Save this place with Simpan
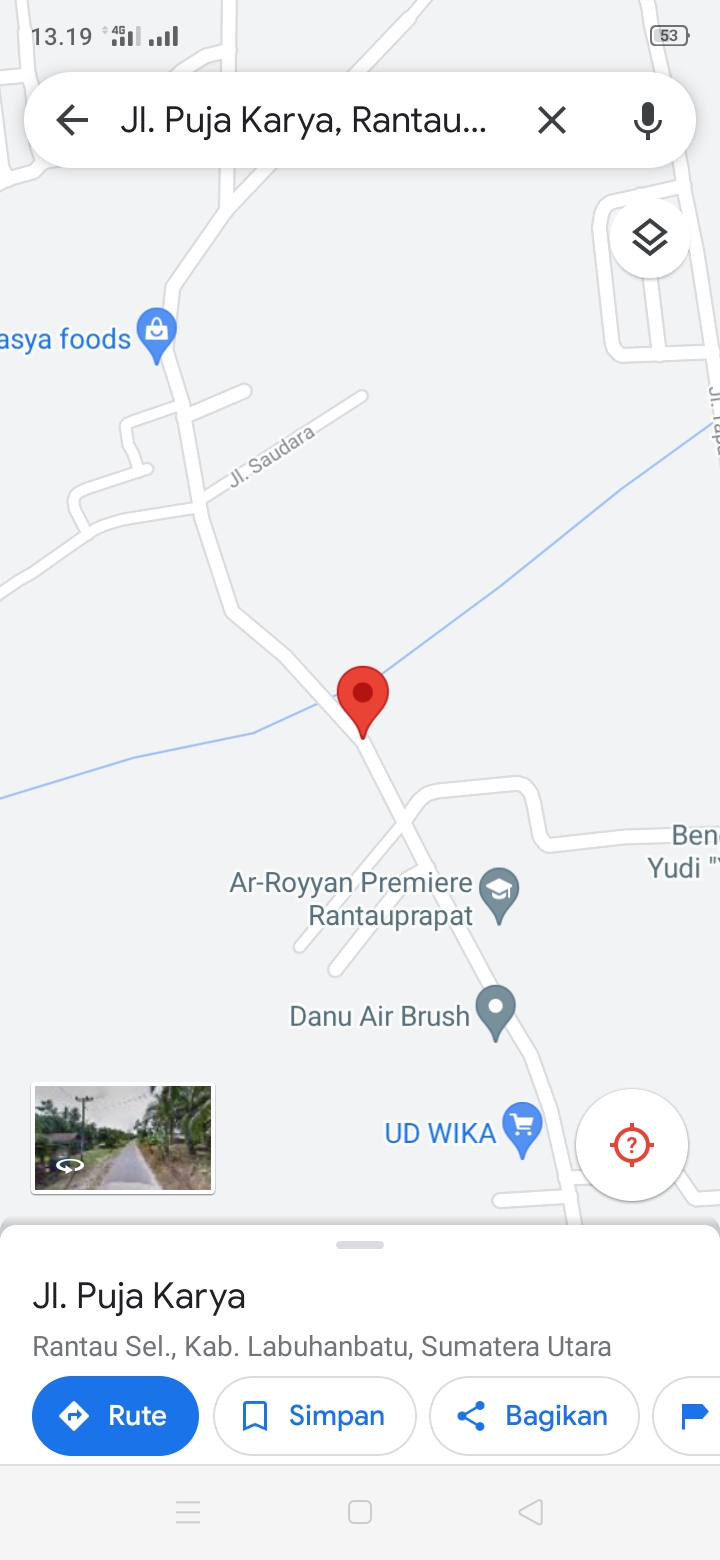The height and width of the screenshot is (1560, 720). pyautogui.click(x=315, y=1416)
